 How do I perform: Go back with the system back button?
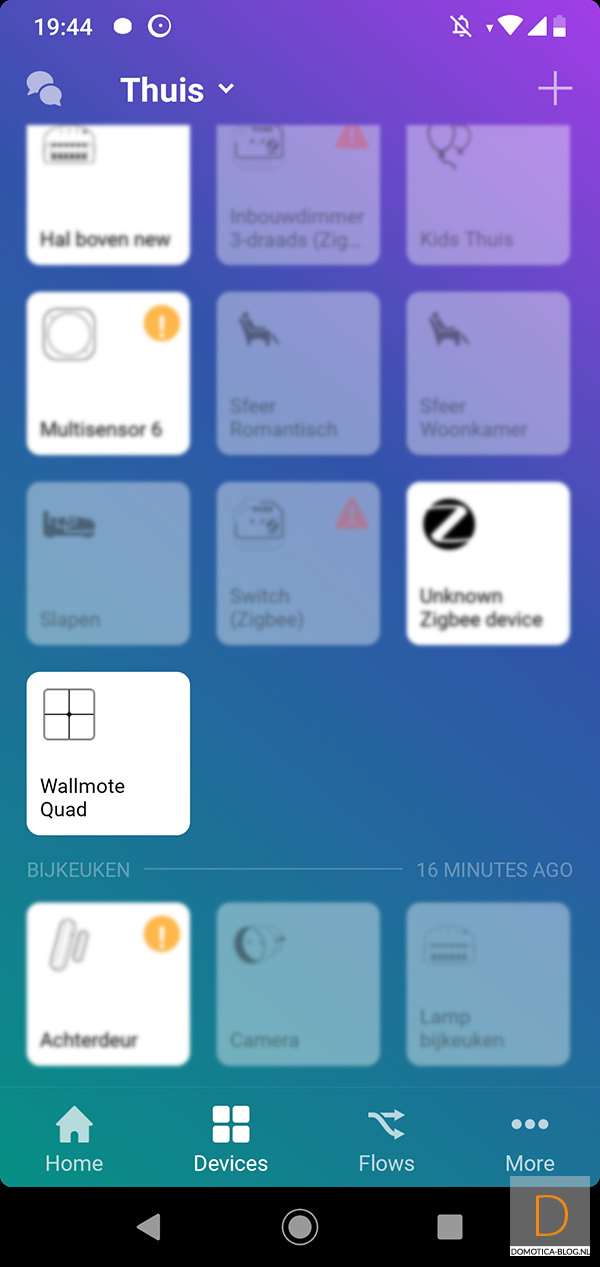(x=149, y=1226)
